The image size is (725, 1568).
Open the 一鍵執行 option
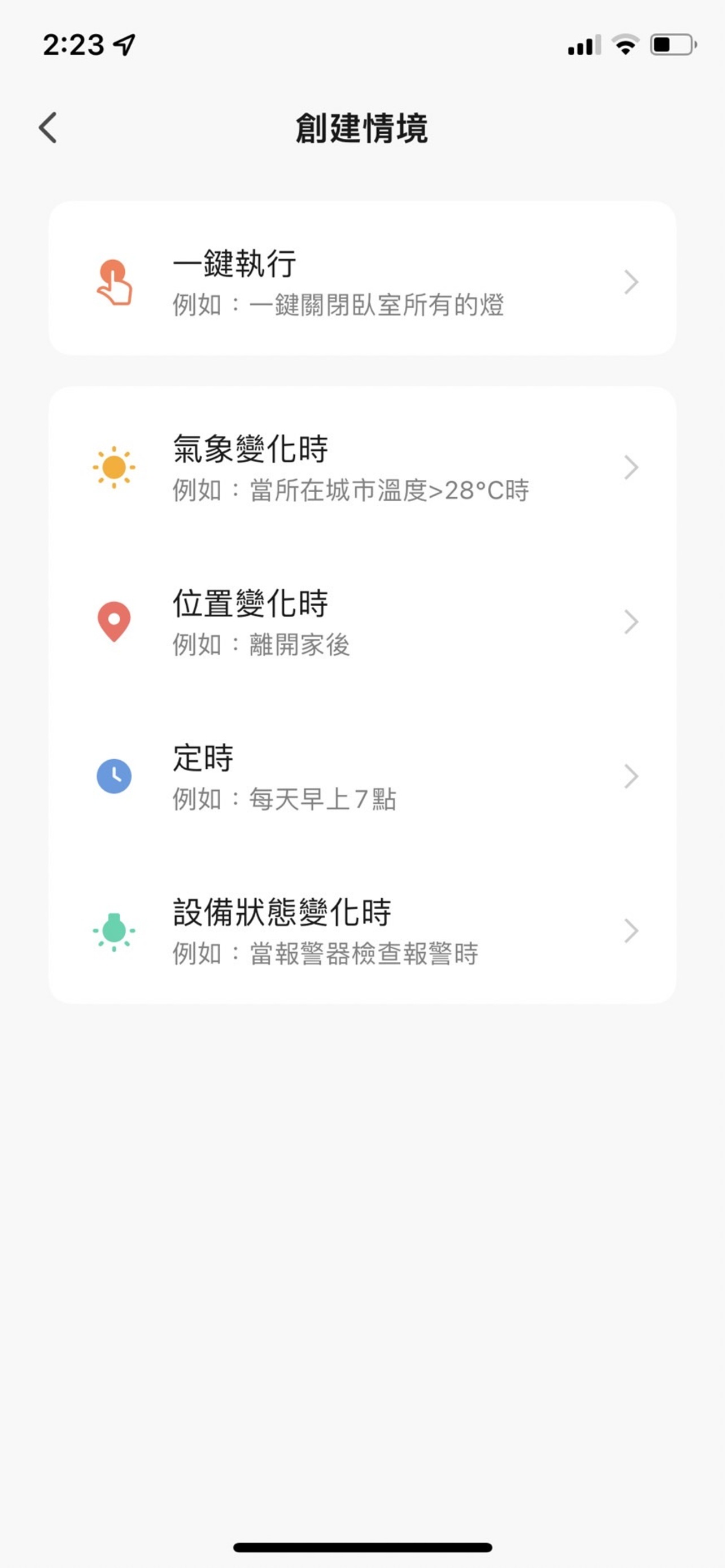(x=362, y=278)
